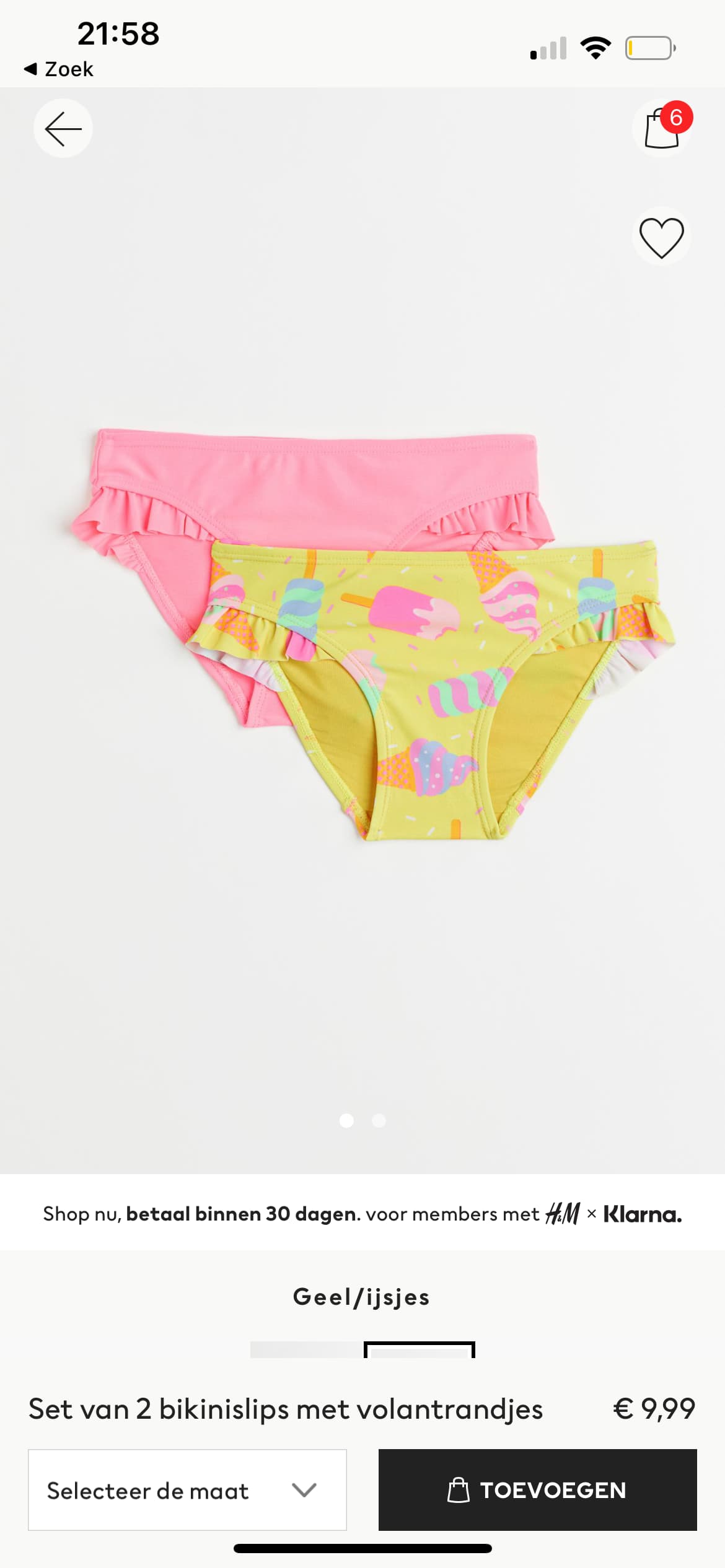
Task: Jump to the second product image dot
Action: point(379,1120)
